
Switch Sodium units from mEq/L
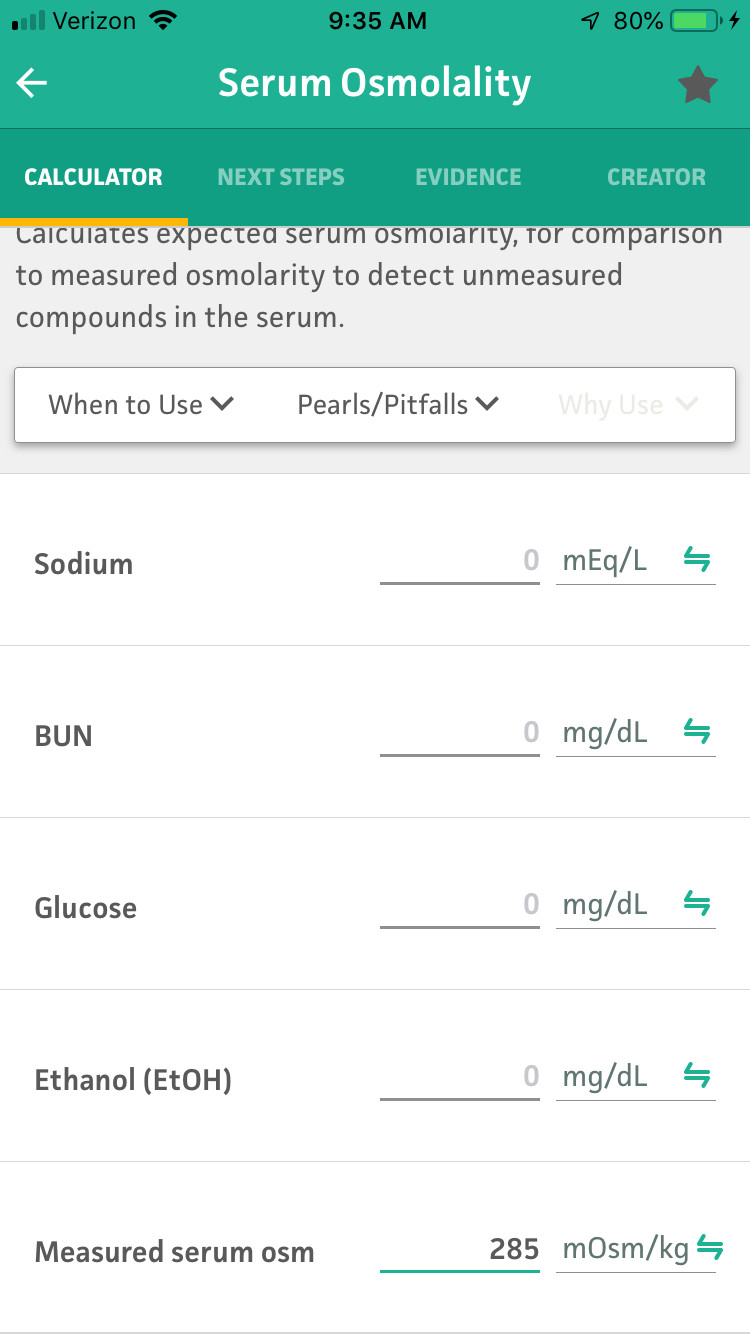[636, 561]
